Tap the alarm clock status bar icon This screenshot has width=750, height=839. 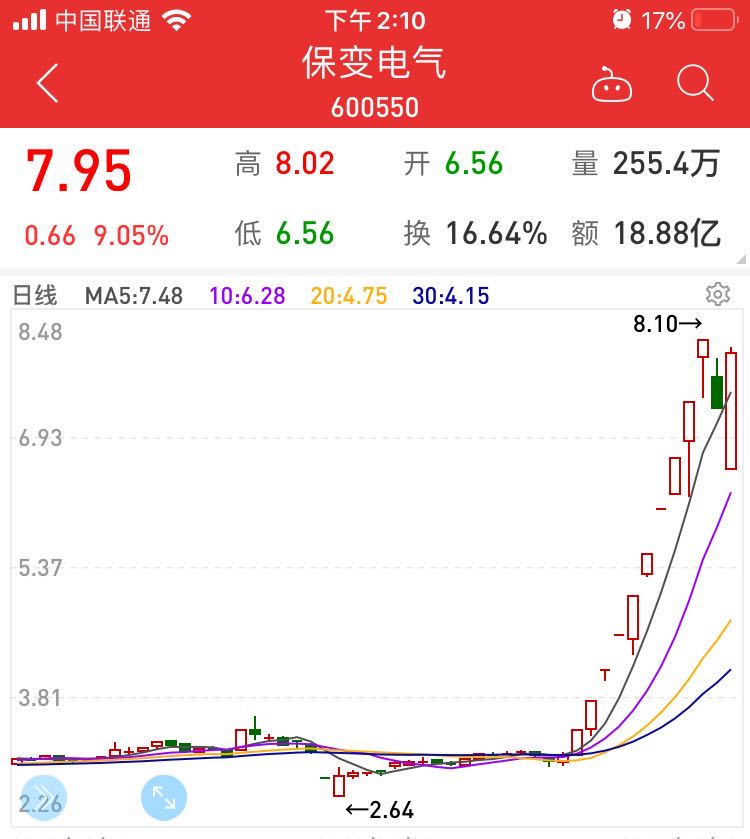pos(624,17)
